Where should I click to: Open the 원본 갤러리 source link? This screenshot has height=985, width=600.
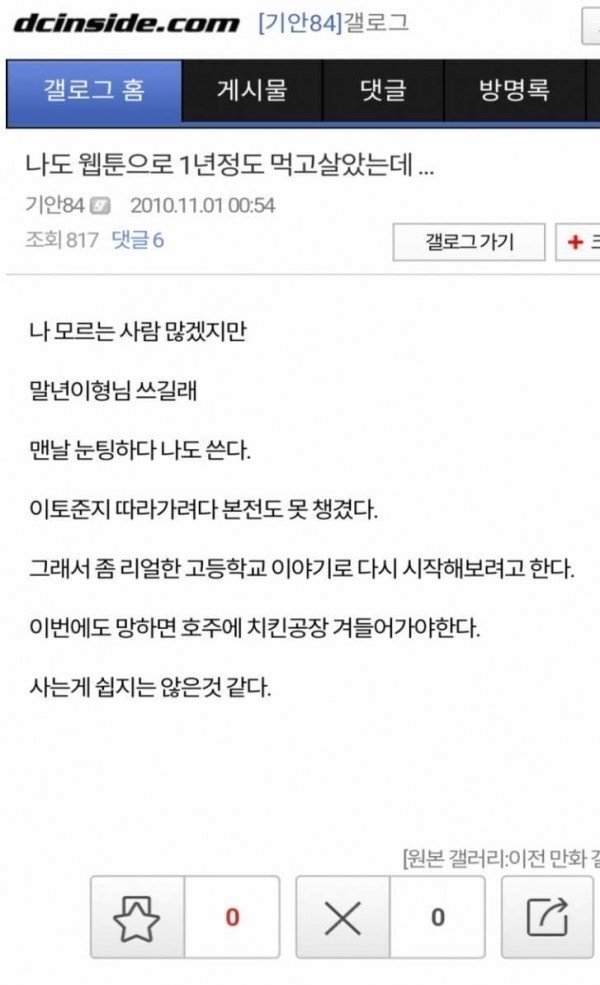pos(500,857)
